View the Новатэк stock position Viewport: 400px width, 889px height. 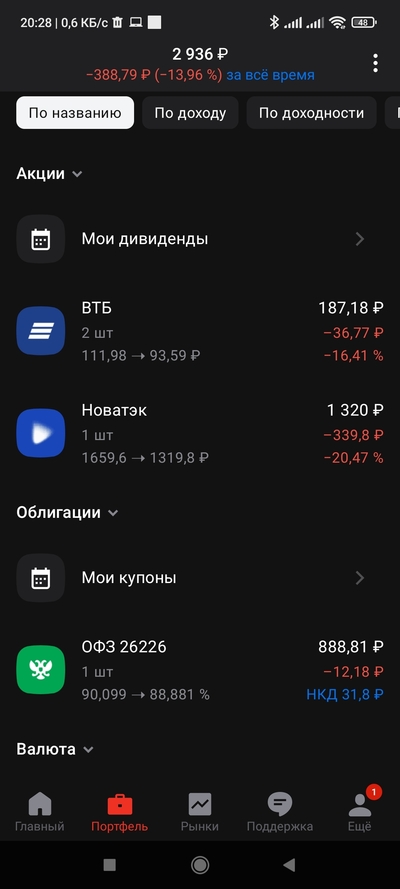pos(200,433)
